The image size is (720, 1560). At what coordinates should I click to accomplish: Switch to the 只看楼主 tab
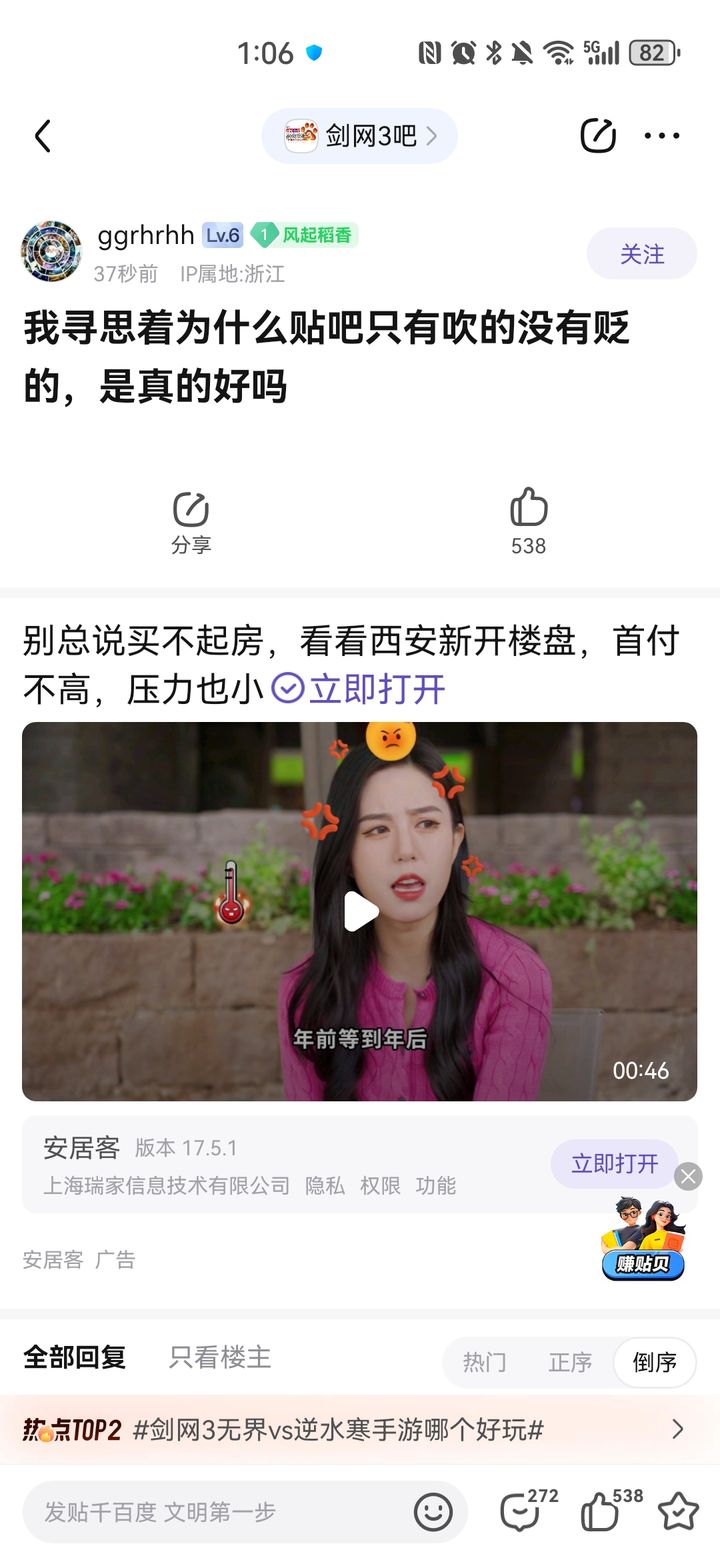(219, 1358)
